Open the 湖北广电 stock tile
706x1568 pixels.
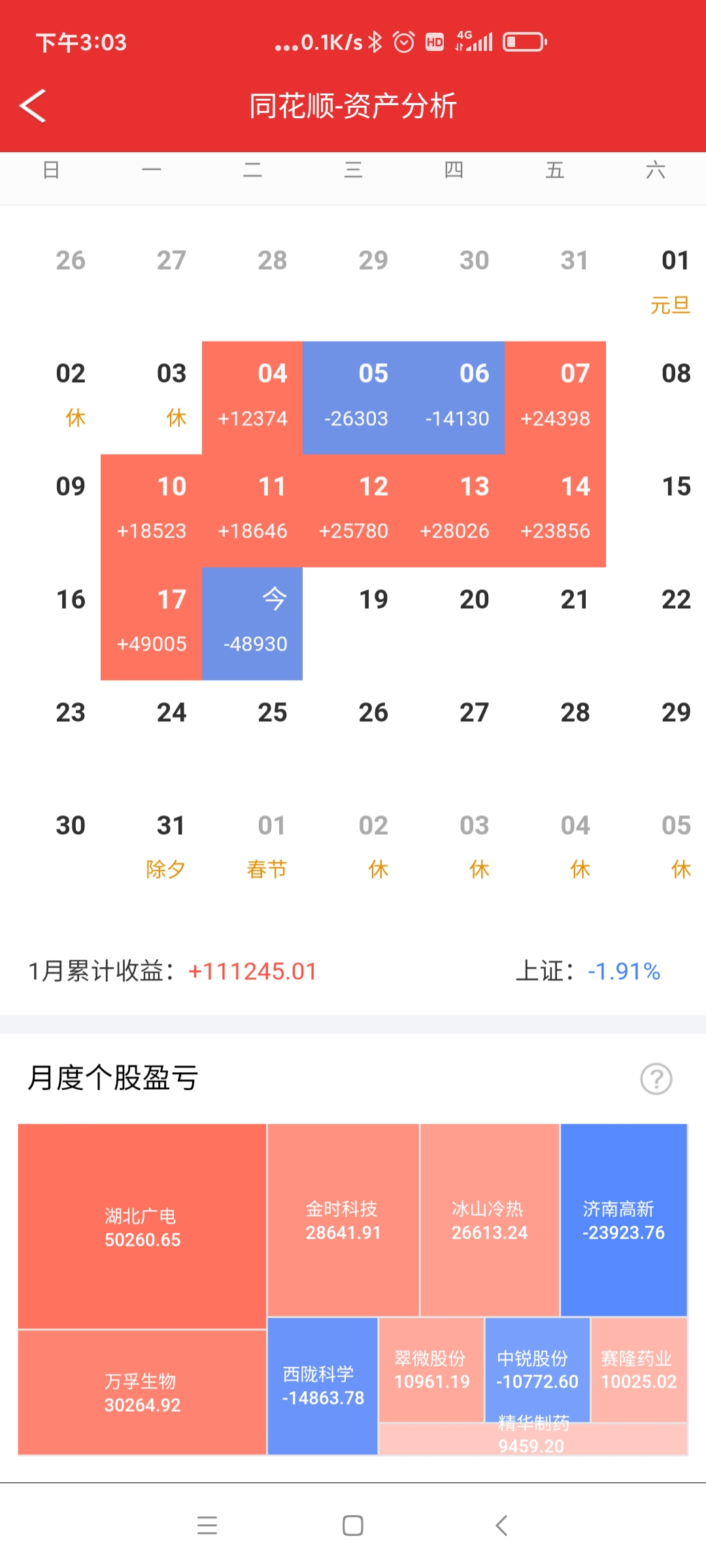point(142,1226)
